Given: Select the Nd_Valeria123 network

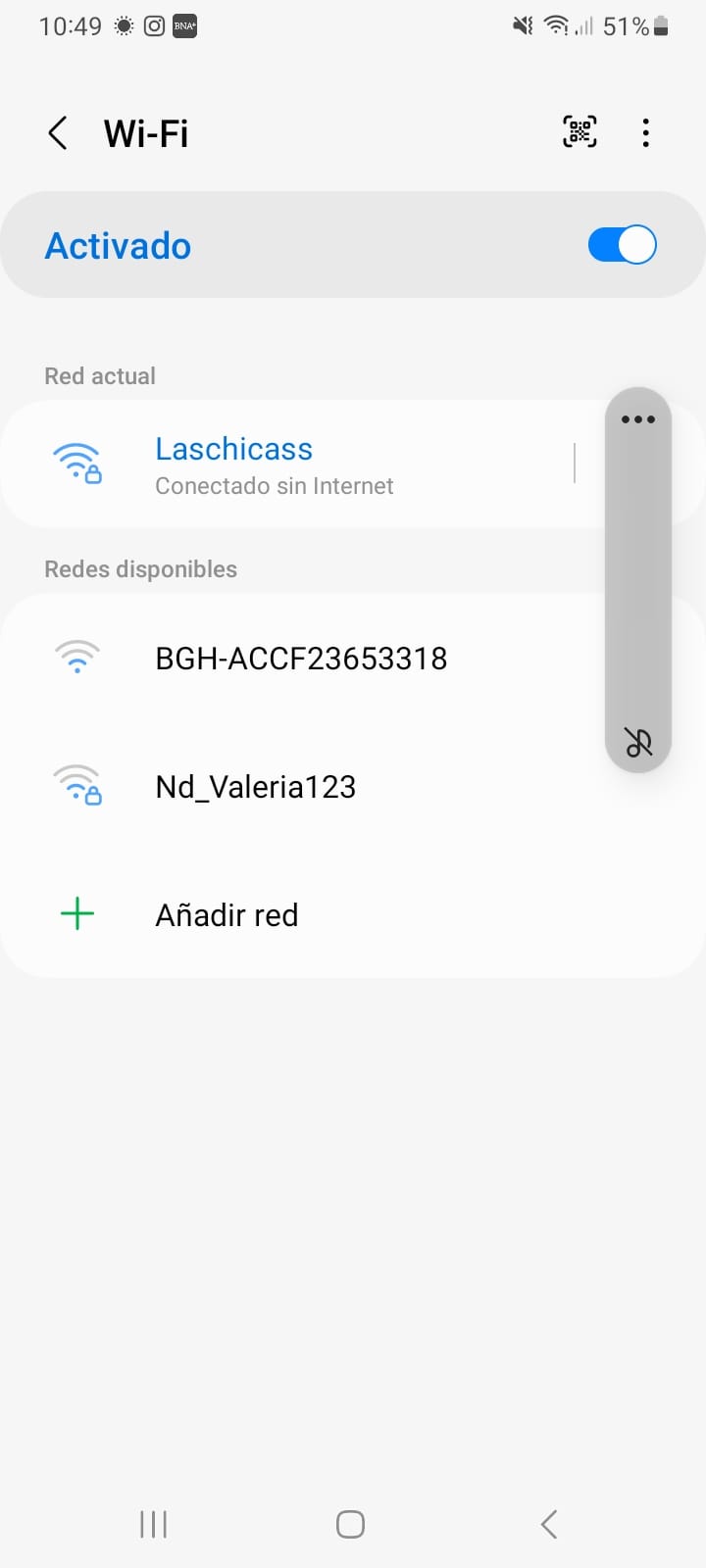Looking at the screenshot, I should point(255,787).
